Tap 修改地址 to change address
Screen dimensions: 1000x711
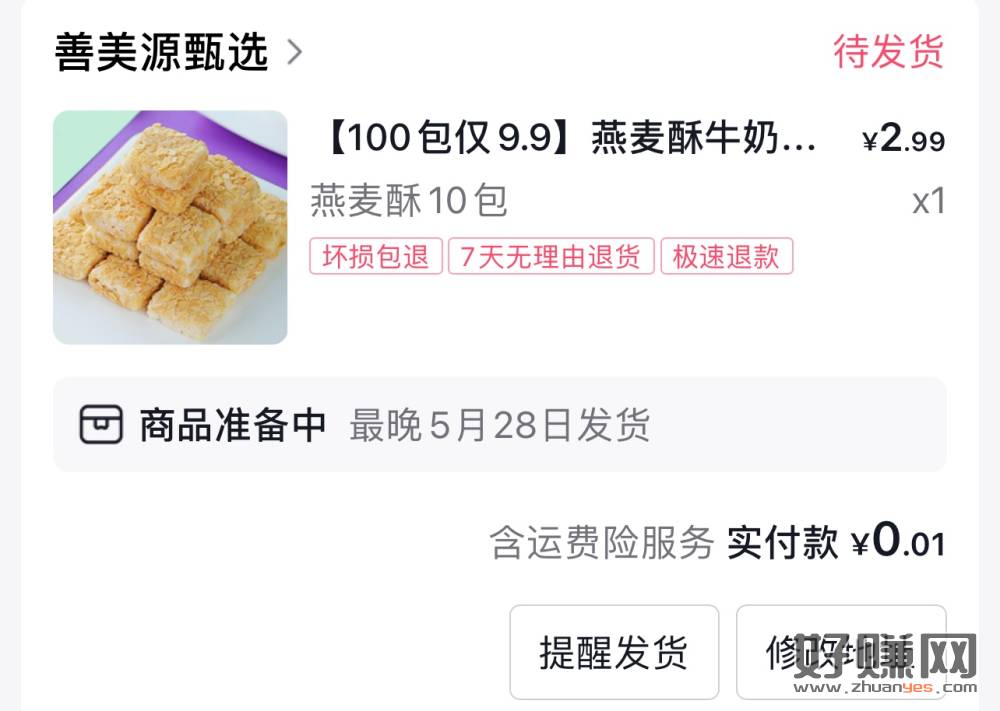click(x=840, y=652)
